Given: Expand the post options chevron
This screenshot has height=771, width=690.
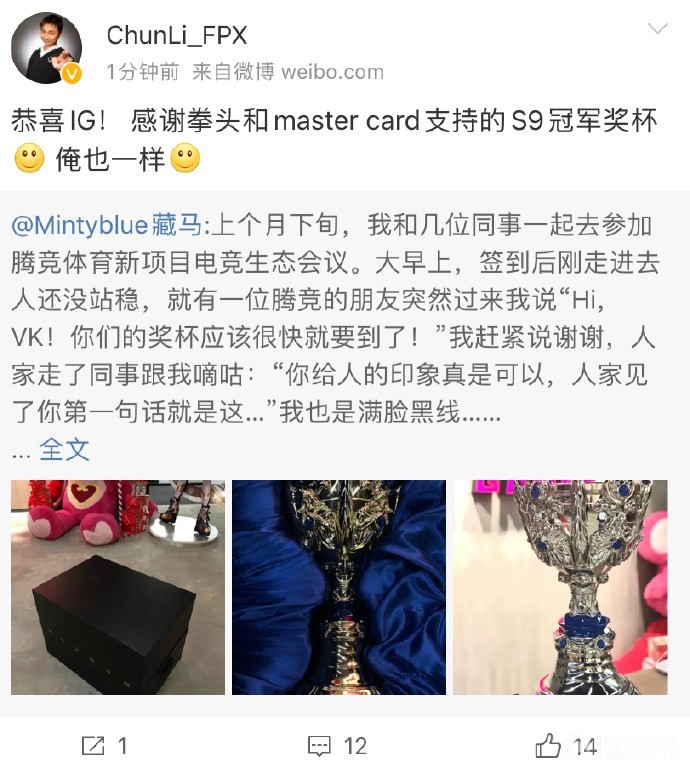Looking at the screenshot, I should 657,29.
